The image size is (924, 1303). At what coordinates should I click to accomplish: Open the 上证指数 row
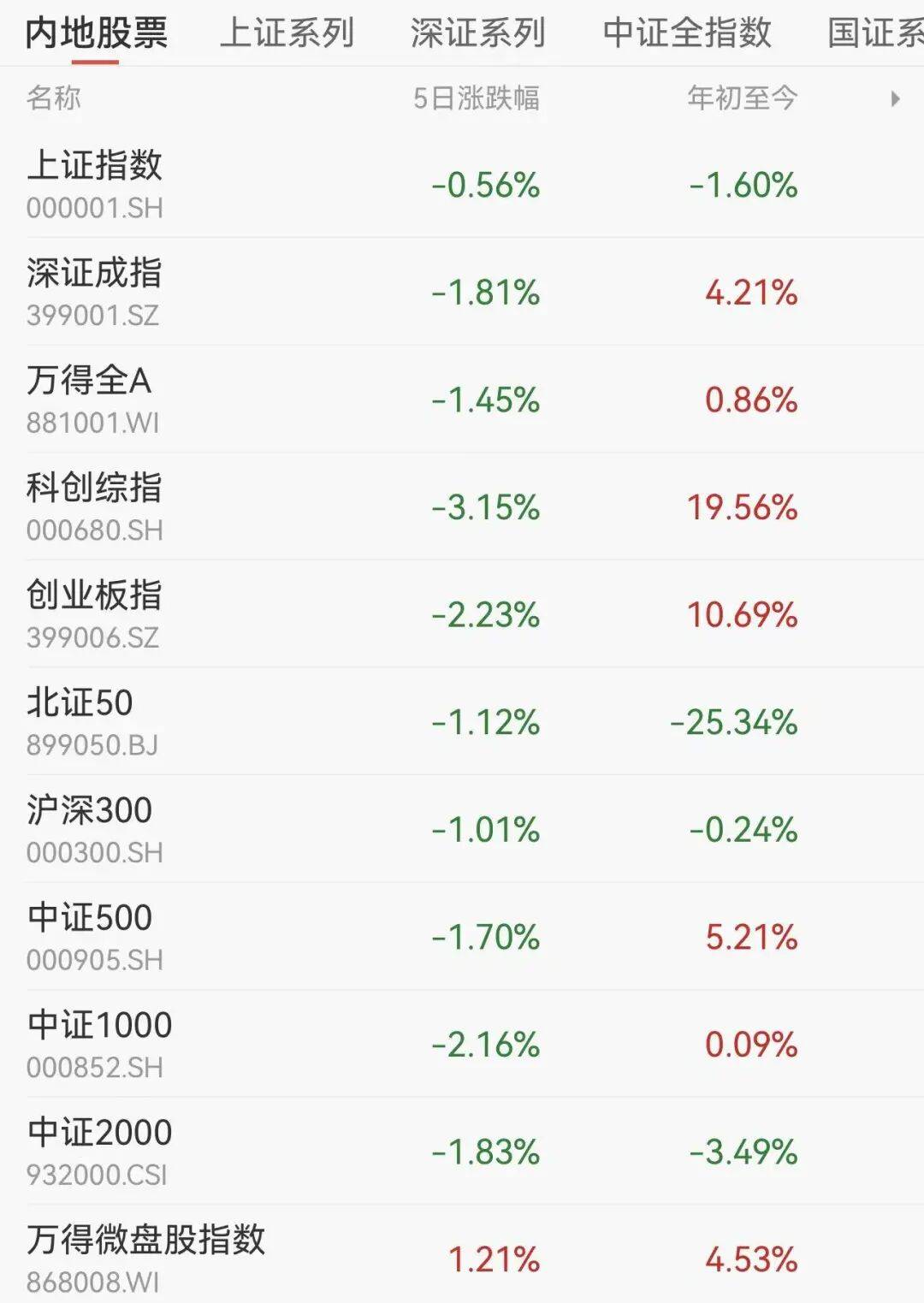(462, 184)
